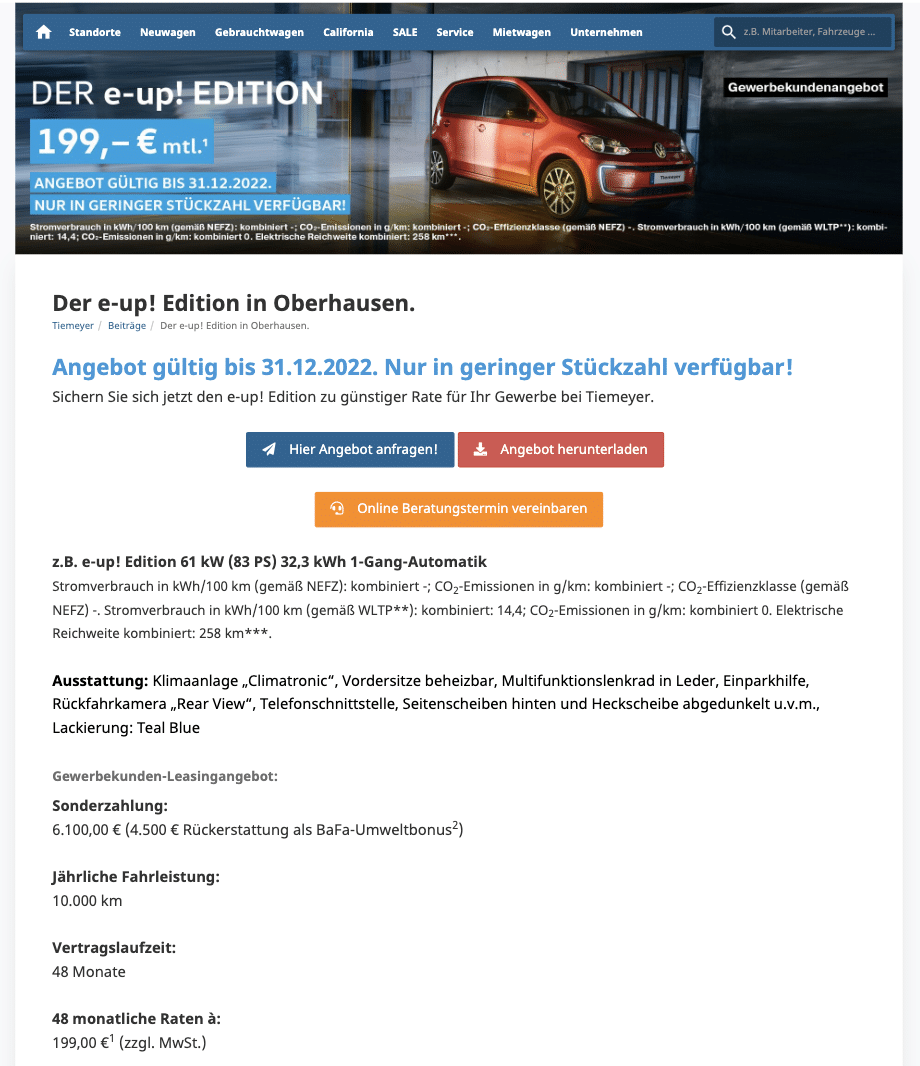Screen dimensions: 920x1066
Task: Open the Standorte menu
Action: point(95,32)
